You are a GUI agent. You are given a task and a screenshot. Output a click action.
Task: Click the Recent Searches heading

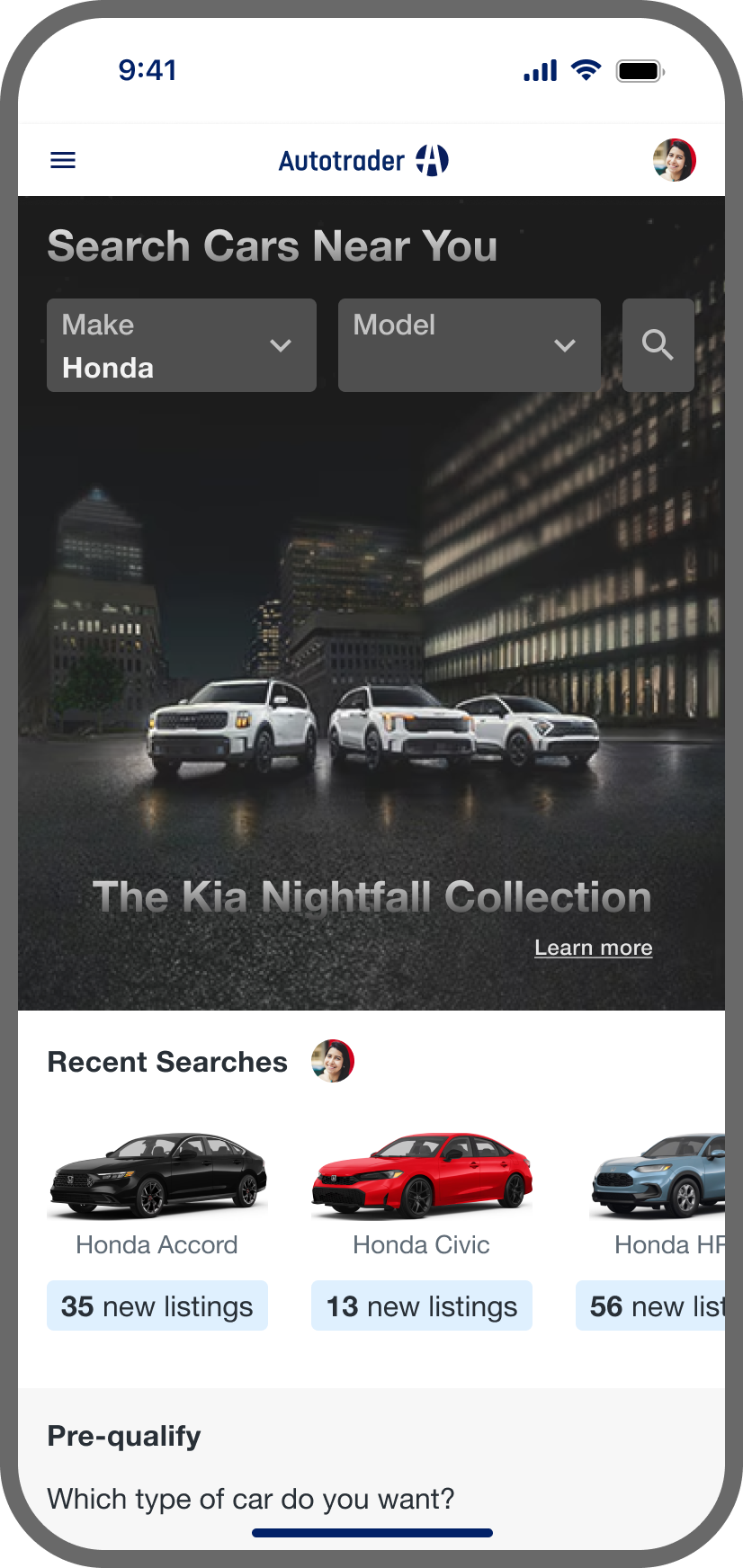click(166, 1061)
